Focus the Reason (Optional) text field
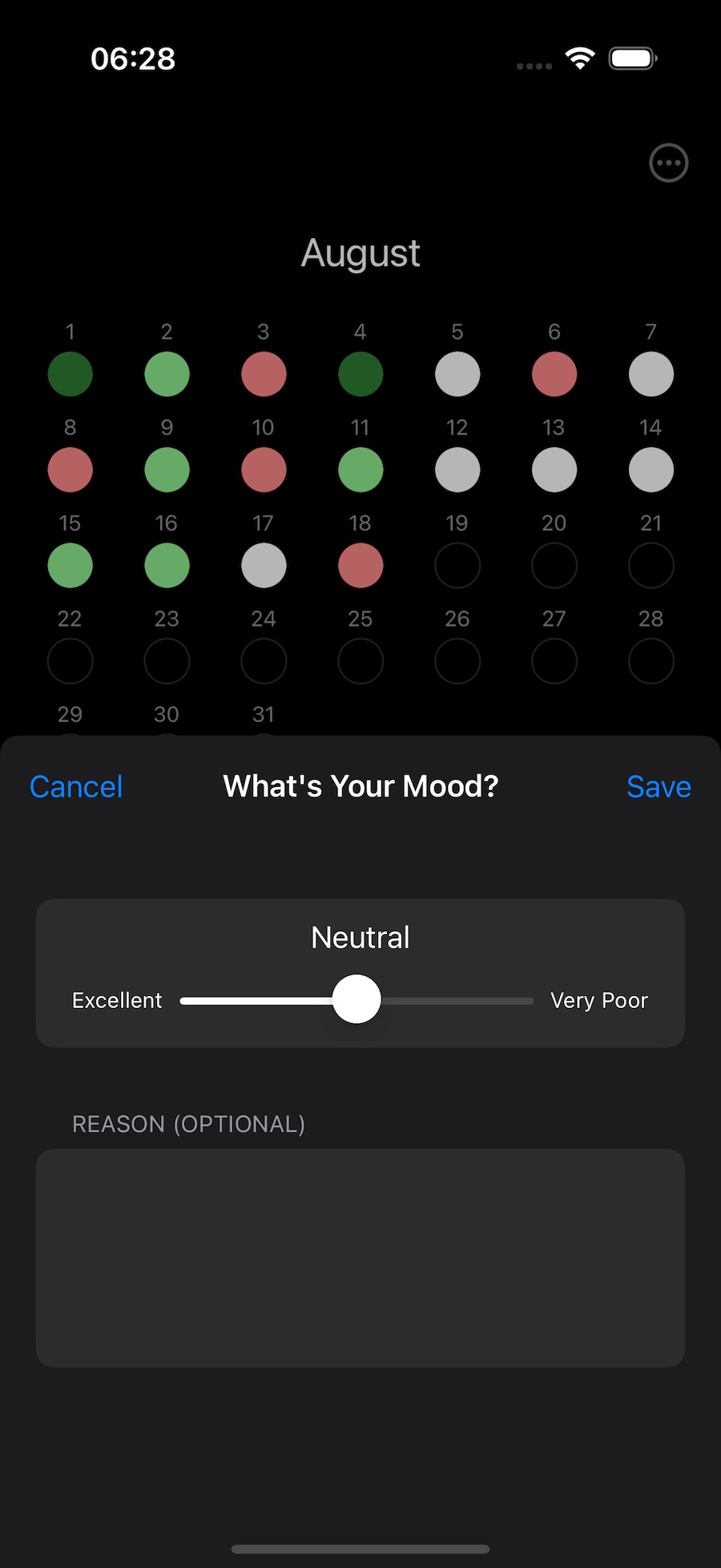 360,1258
